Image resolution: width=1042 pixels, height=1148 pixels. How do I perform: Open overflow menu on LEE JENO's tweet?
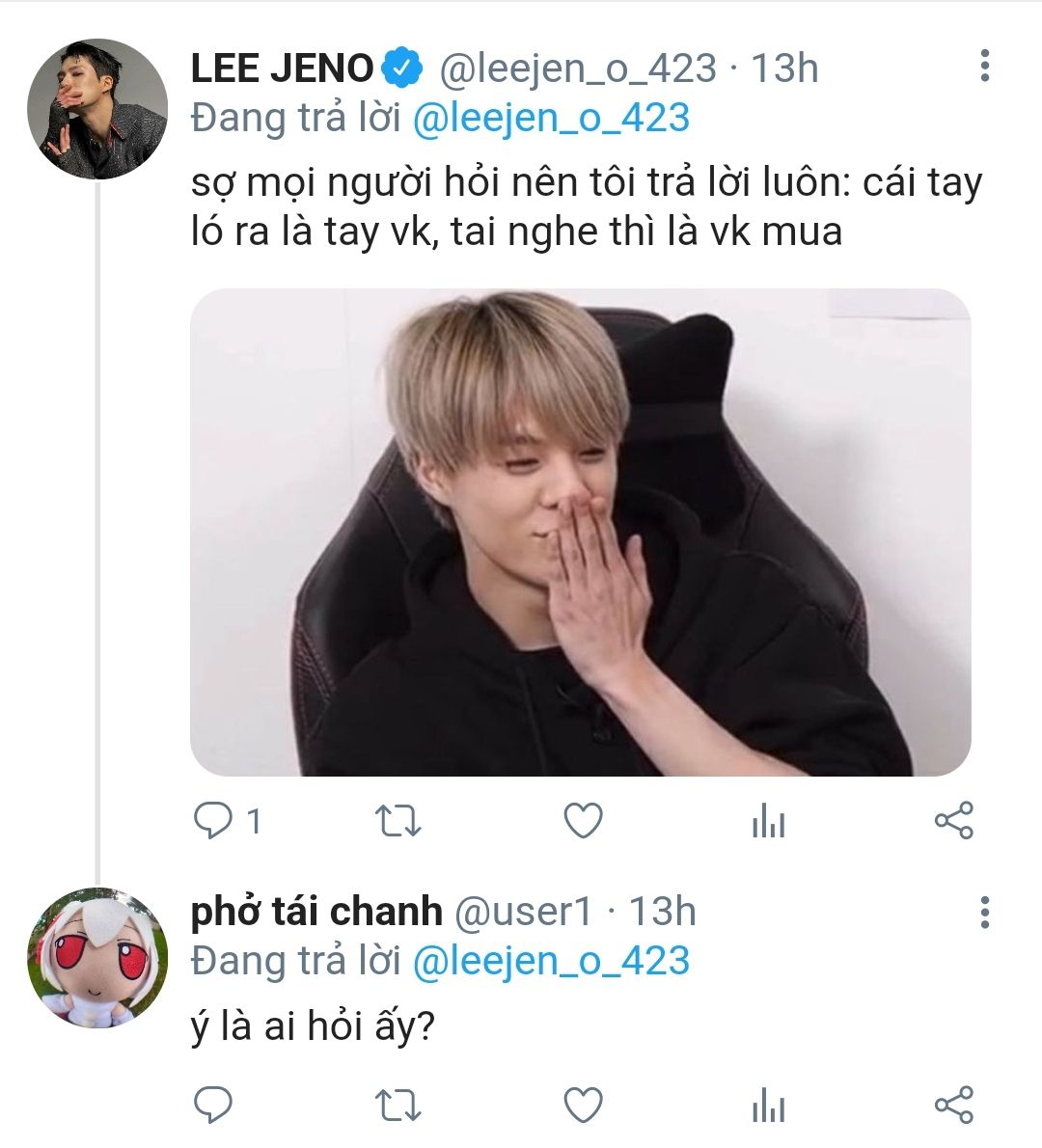(984, 66)
